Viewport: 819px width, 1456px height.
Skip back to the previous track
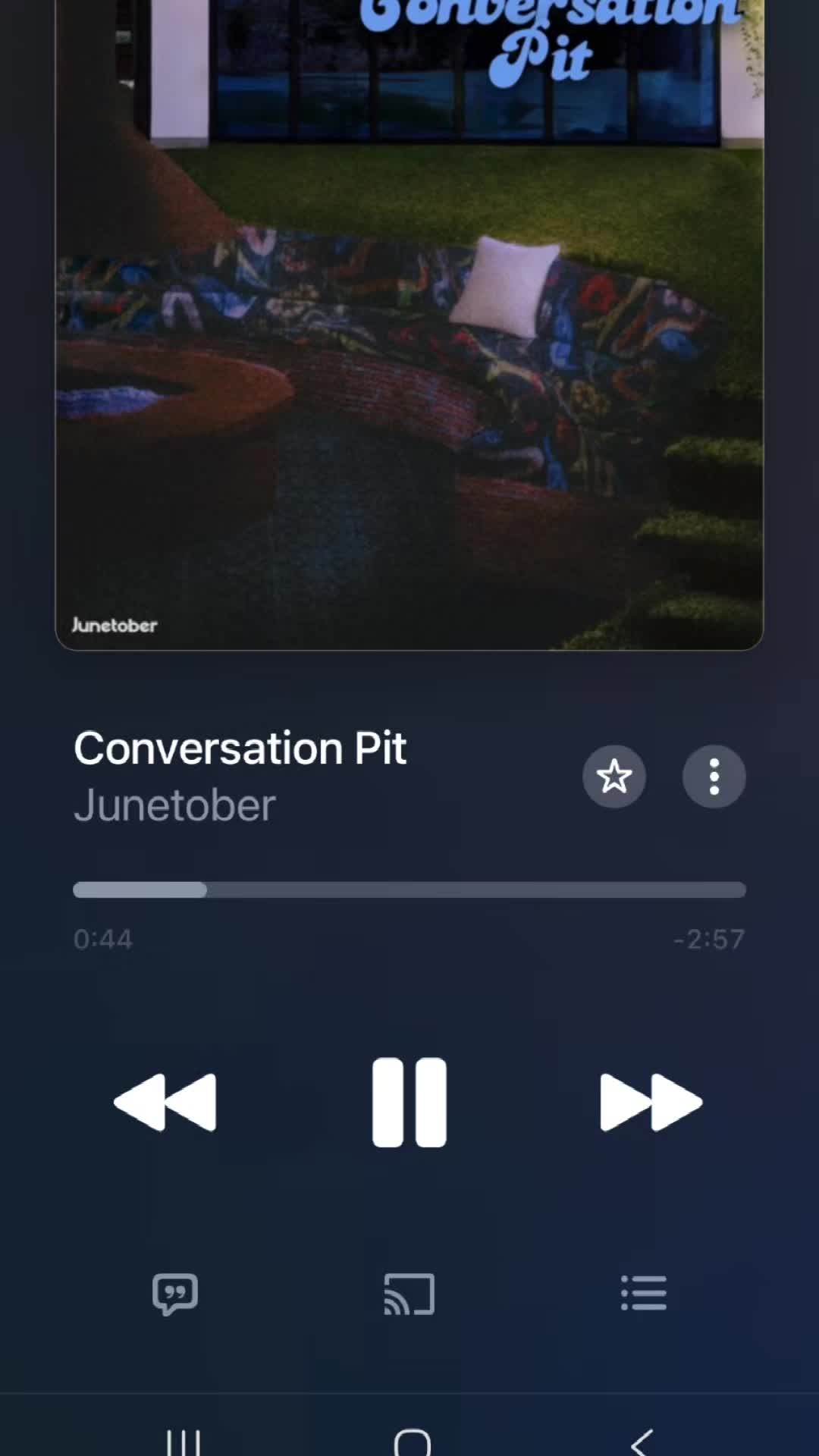[x=165, y=1102]
